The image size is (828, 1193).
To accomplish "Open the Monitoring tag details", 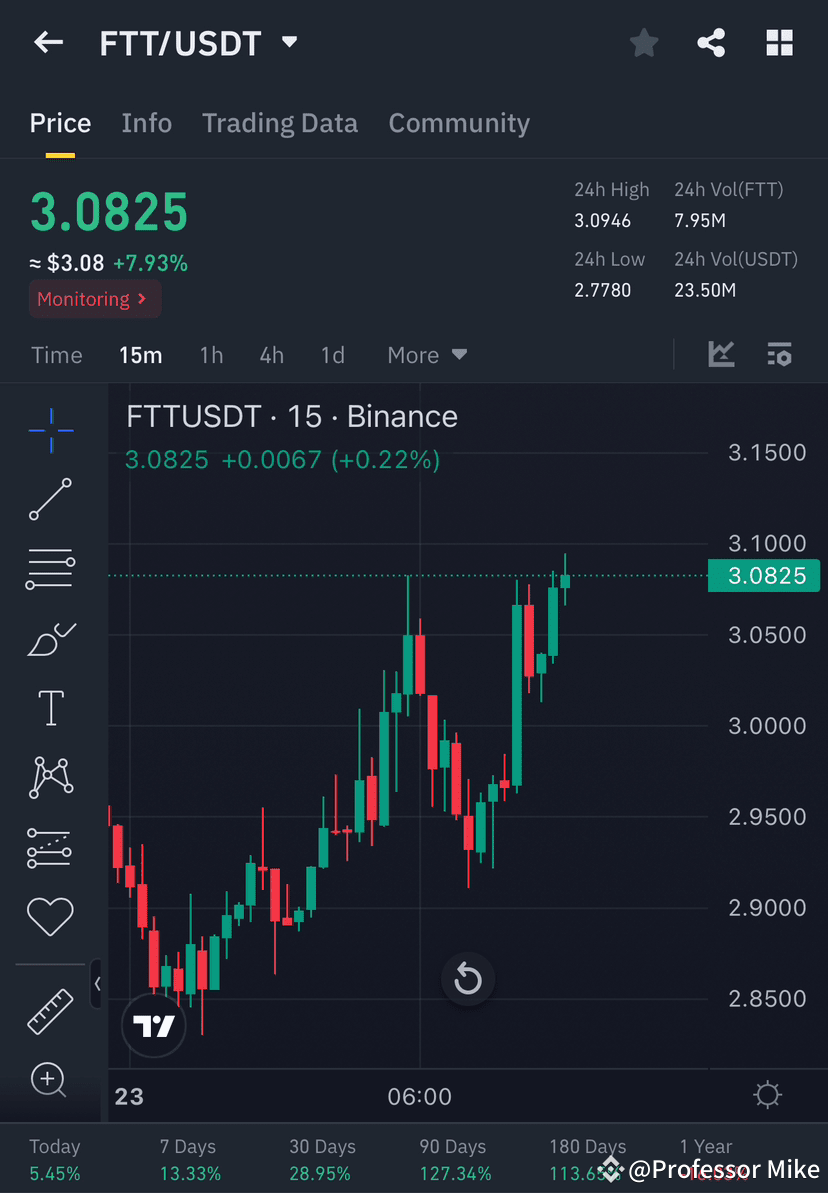I will point(95,299).
